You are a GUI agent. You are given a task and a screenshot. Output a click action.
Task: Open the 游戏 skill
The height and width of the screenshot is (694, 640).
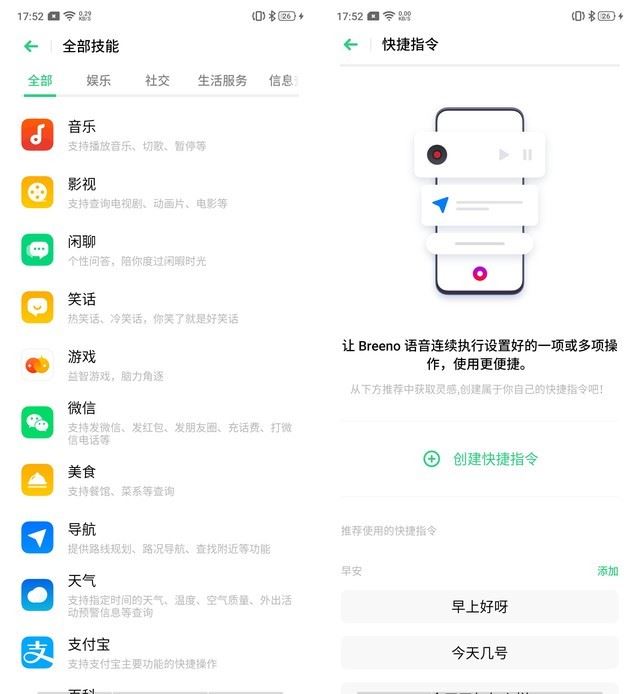pyautogui.click(x=150, y=365)
